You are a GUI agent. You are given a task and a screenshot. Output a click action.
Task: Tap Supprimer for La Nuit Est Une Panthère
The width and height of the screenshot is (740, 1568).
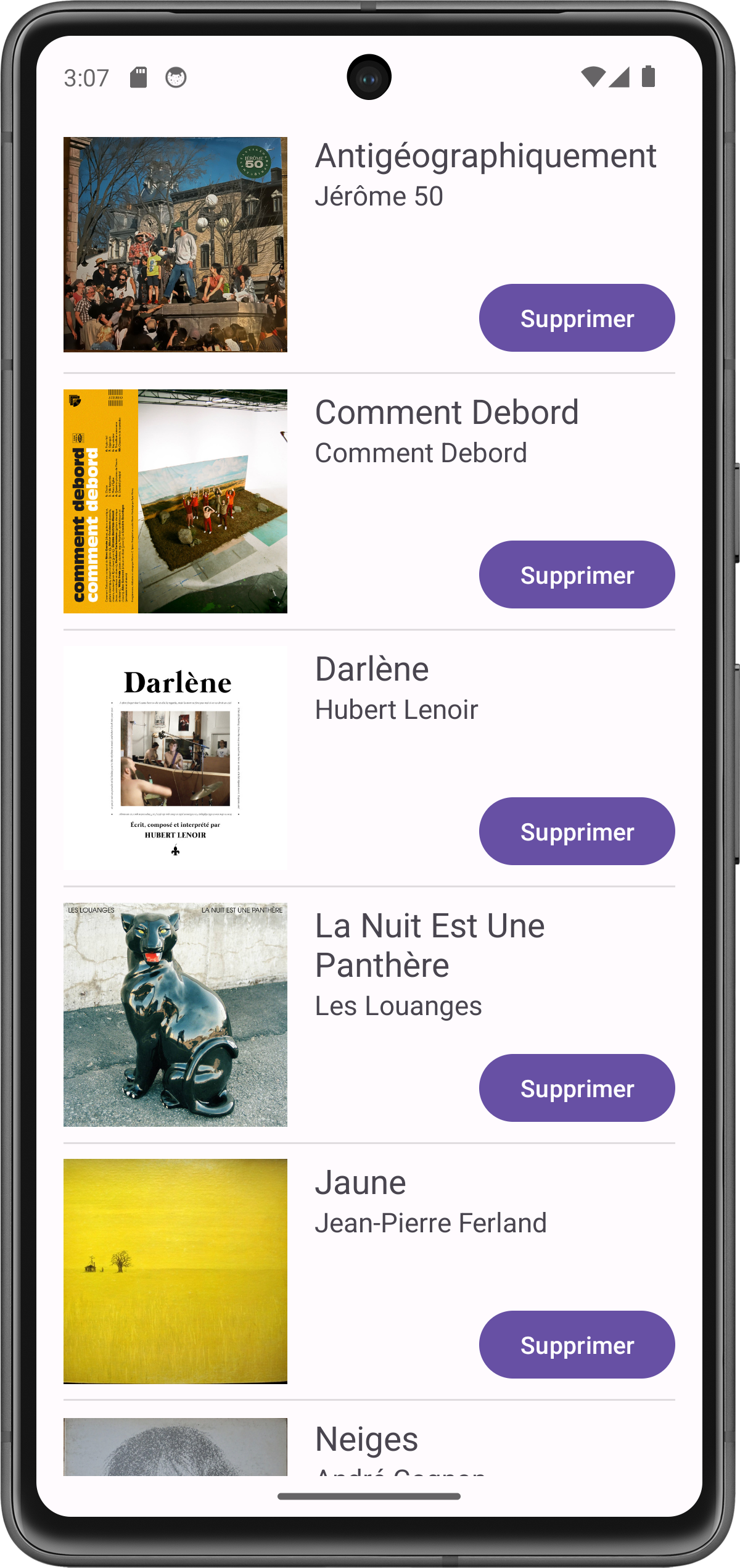577,1088
